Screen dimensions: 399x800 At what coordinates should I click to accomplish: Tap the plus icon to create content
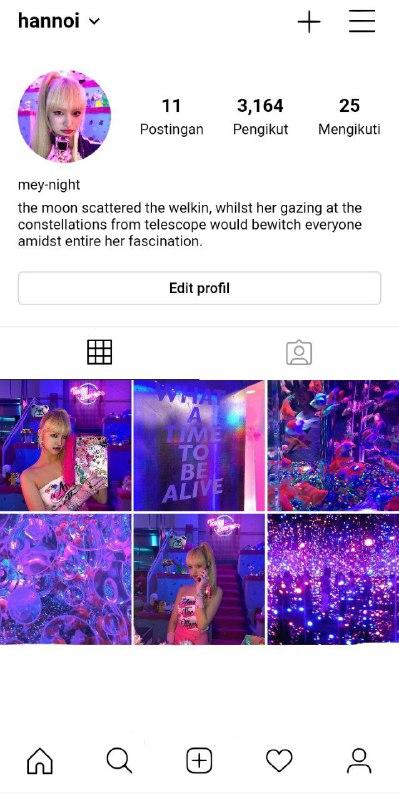[x=309, y=22]
